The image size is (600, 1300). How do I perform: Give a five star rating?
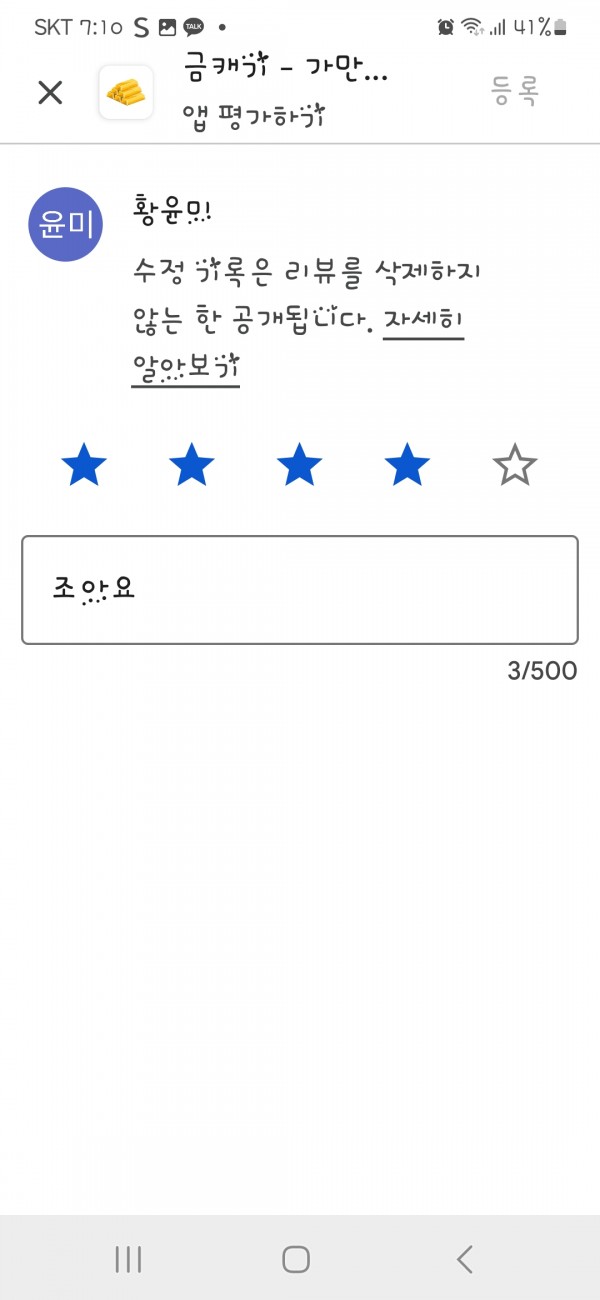[515, 466]
